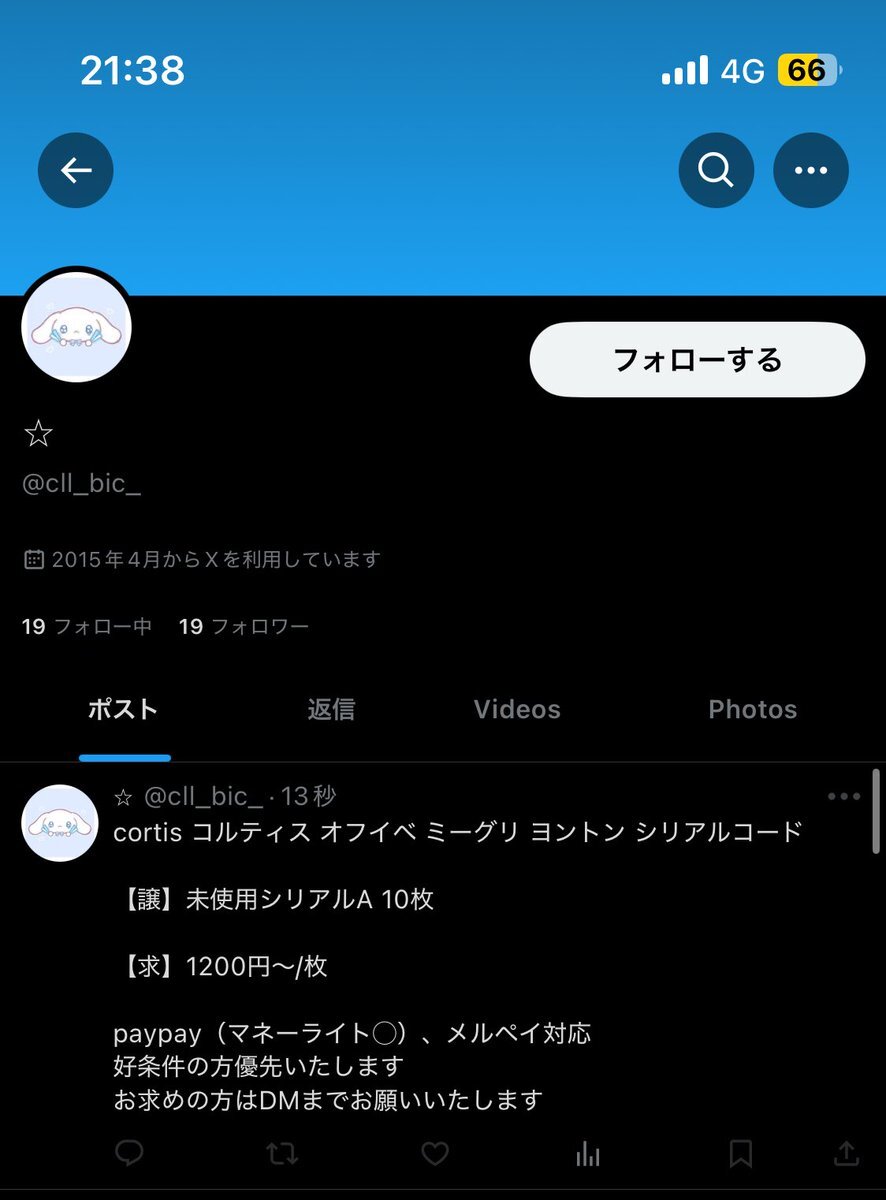Viewport: 886px width, 1200px height.
Task: Open the post's three-dot menu
Action: pos(844,797)
